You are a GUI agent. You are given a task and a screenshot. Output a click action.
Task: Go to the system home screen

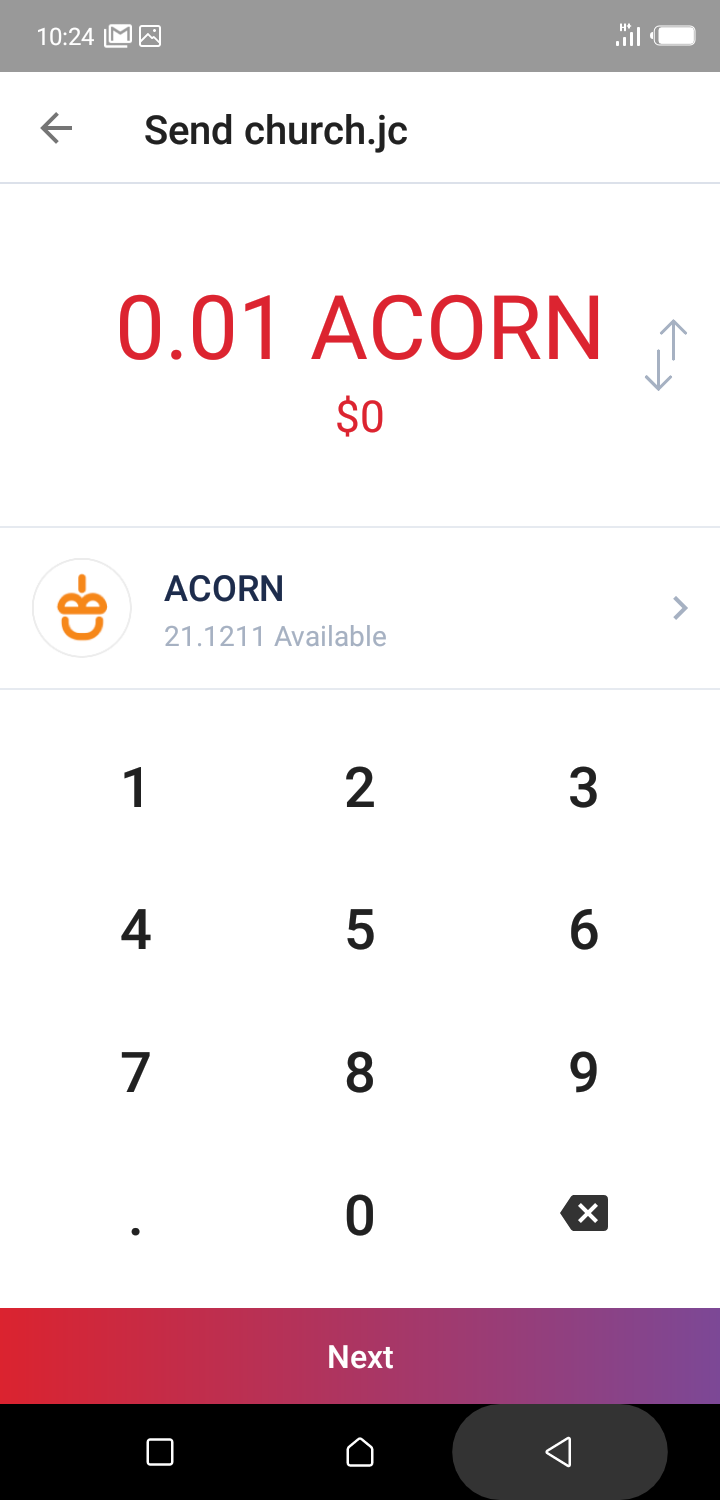[360, 1452]
